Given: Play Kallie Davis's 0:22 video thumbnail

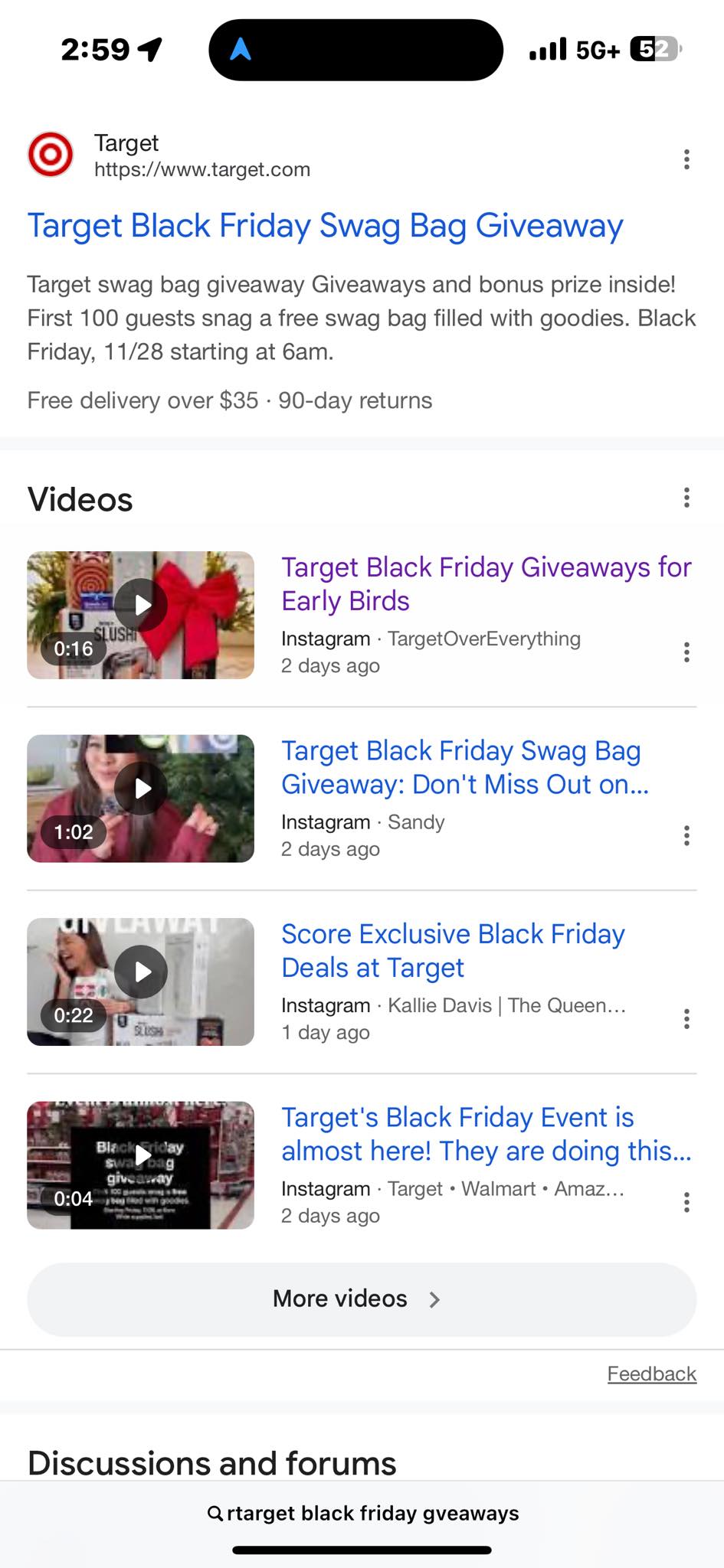Looking at the screenshot, I should click(140, 982).
